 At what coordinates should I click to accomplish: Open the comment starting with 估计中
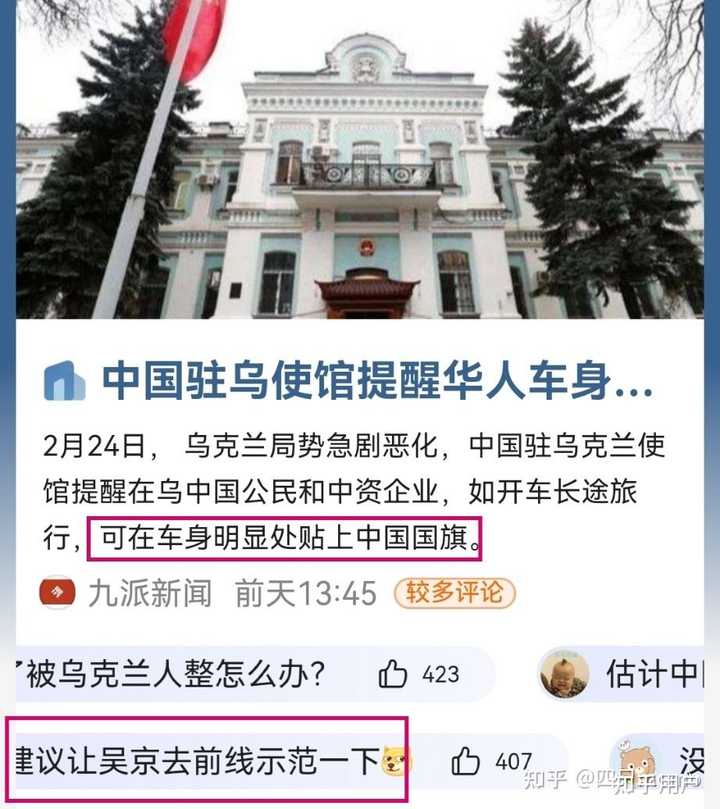click(x=652, y=674)
